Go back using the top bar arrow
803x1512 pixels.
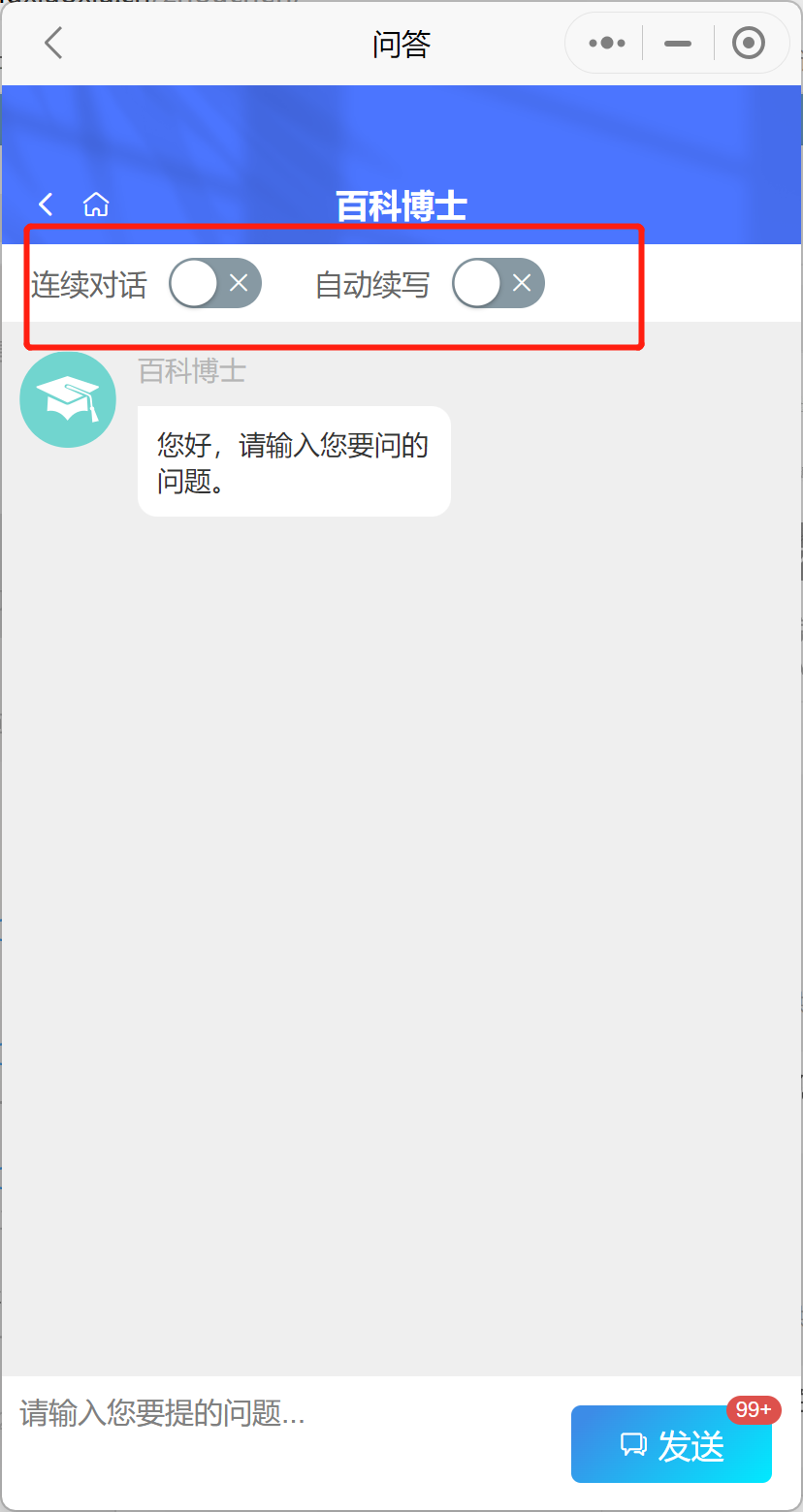coord(53,43)
